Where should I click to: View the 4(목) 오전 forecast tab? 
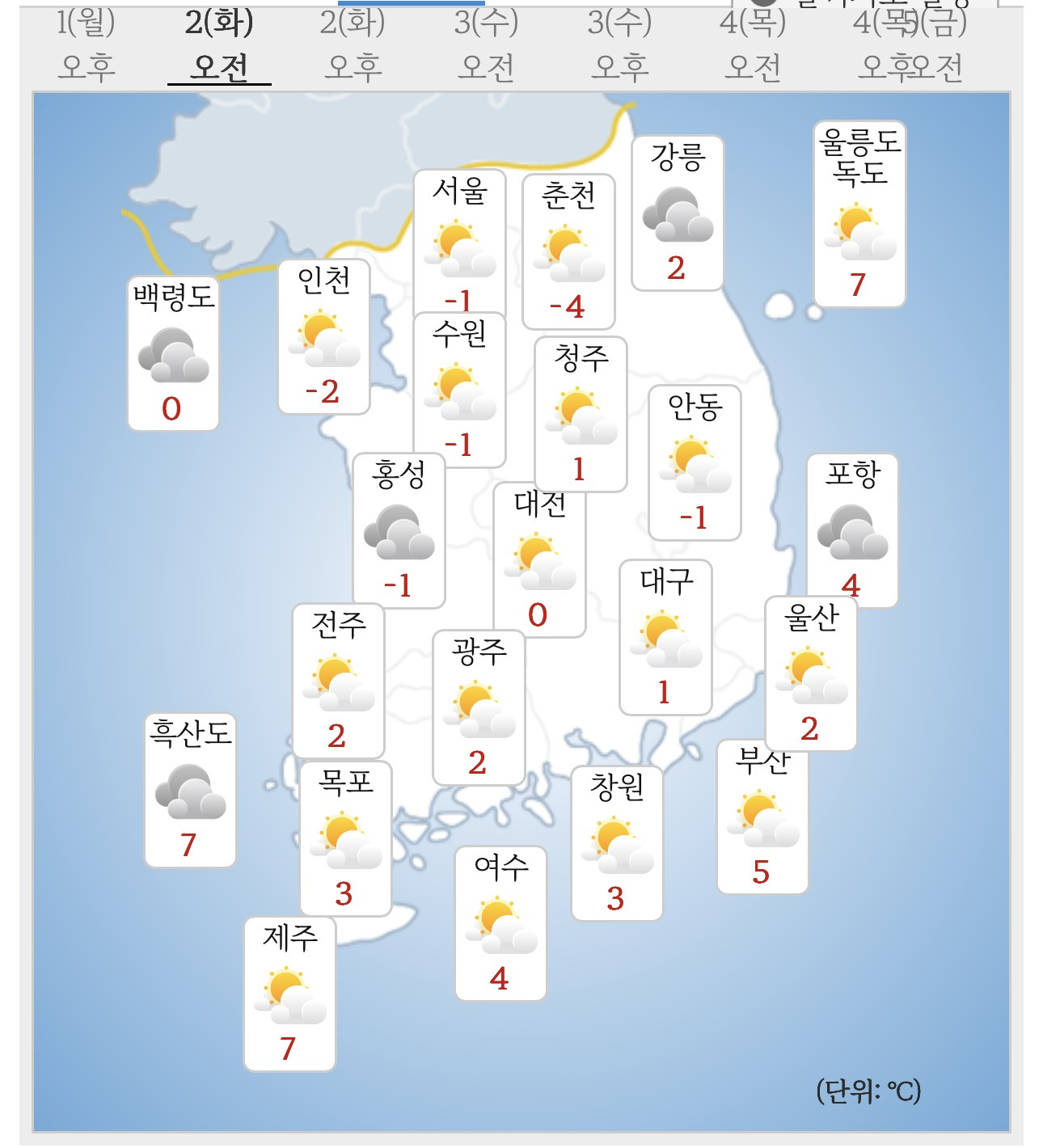tap(753, 44)
